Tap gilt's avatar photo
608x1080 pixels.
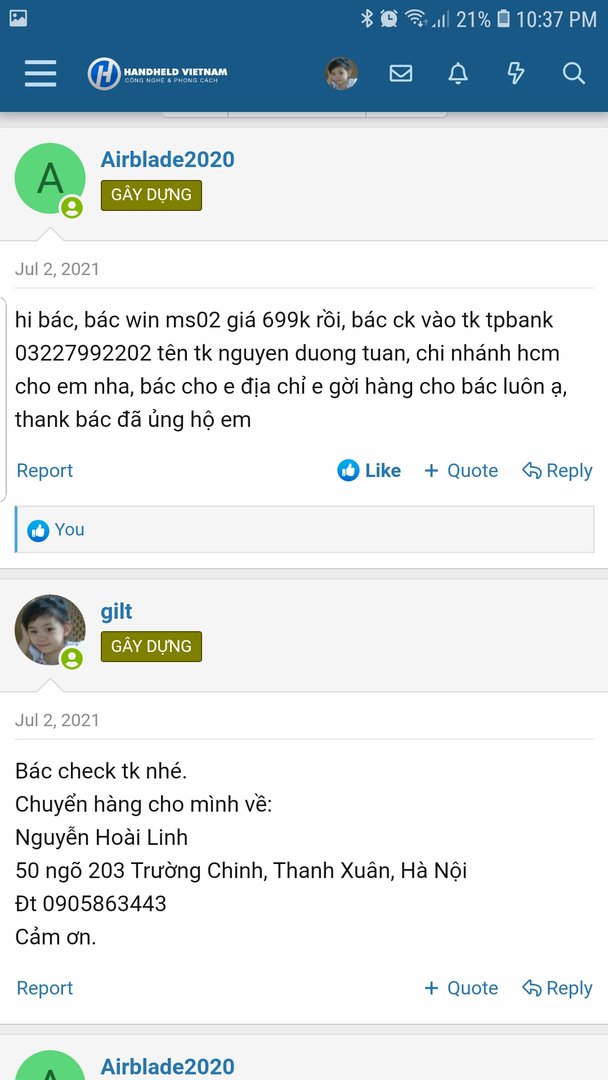(49, 630)
